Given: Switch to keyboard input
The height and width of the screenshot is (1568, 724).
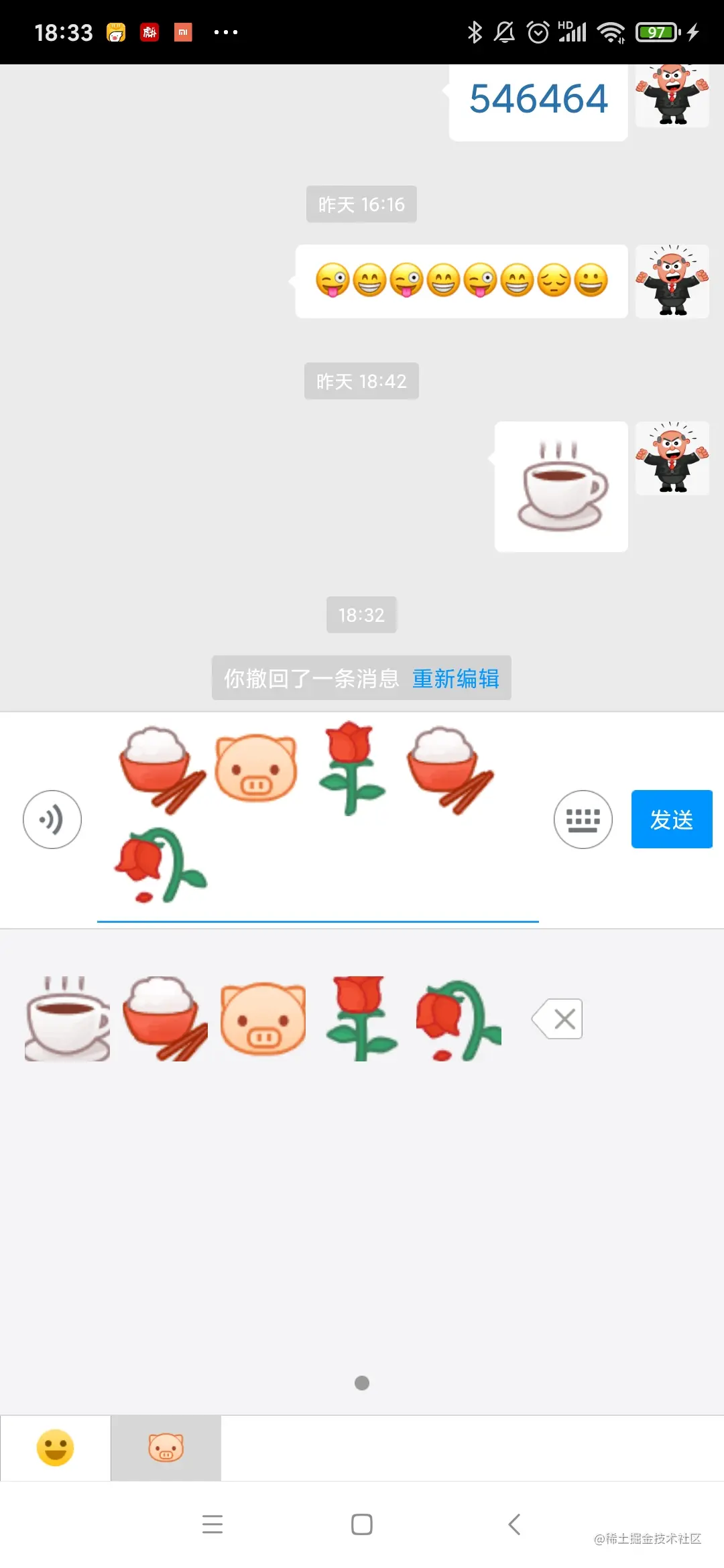Looking at the screenshot, I should coord(583,819).
